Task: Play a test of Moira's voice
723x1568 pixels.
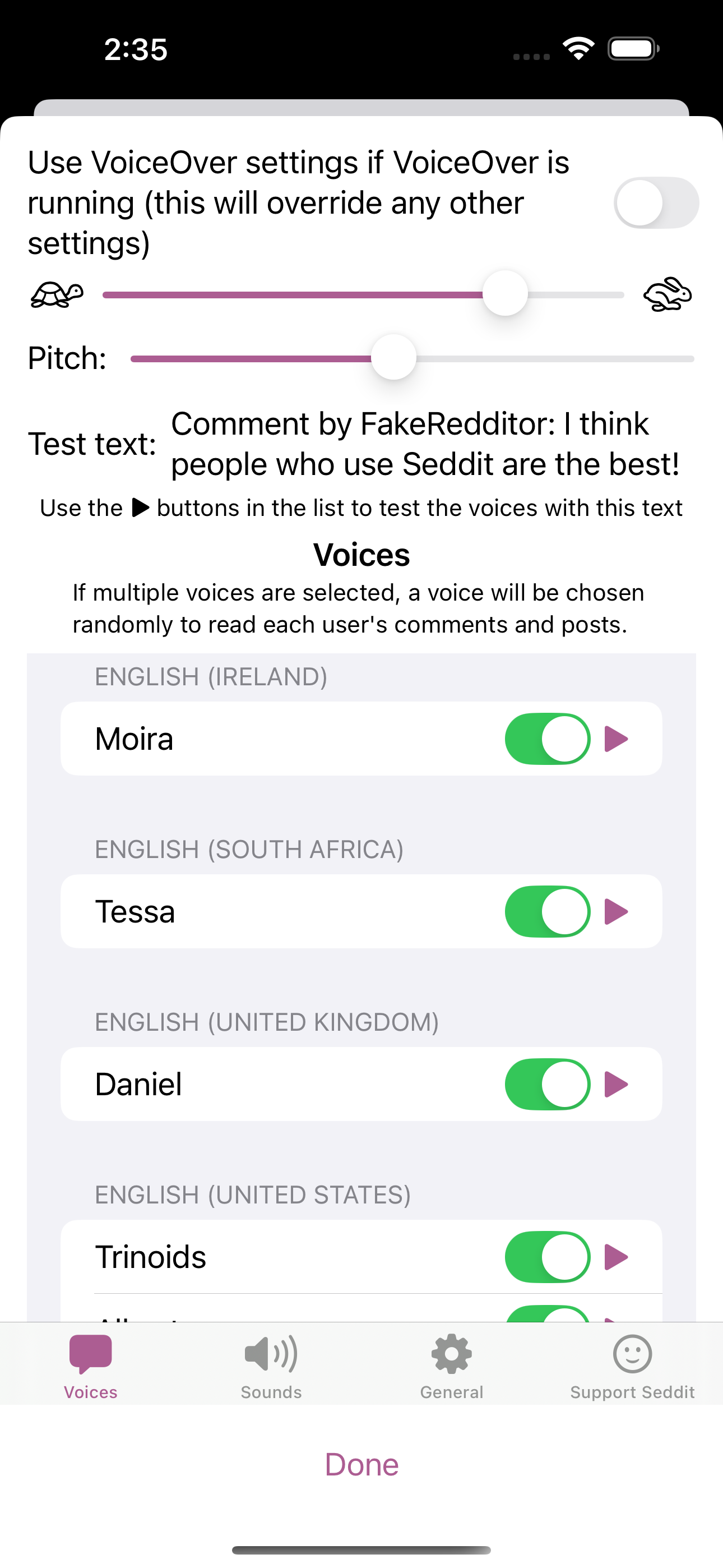Action: pyautogui.click(x=616, y=739)
